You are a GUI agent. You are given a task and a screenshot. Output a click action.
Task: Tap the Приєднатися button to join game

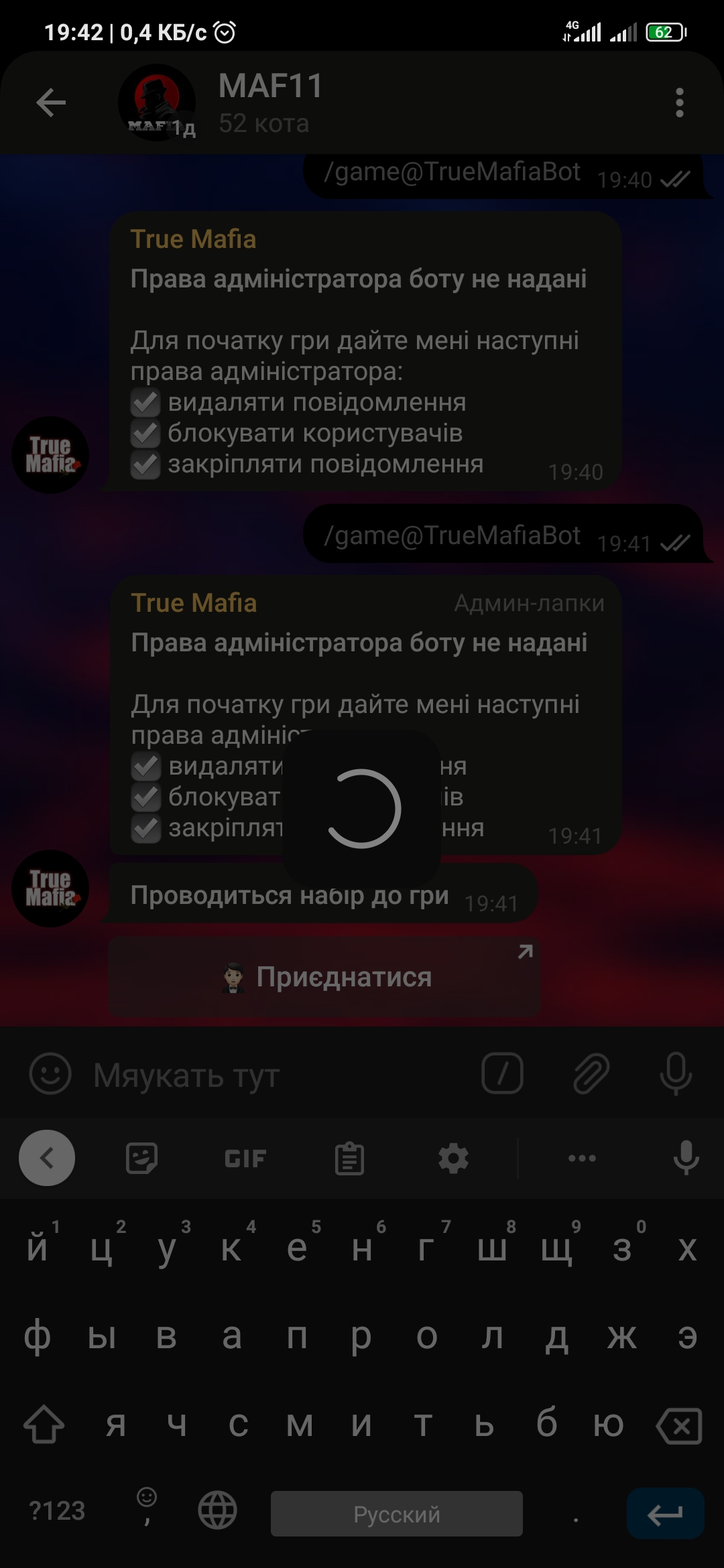[x=324, y=977]
